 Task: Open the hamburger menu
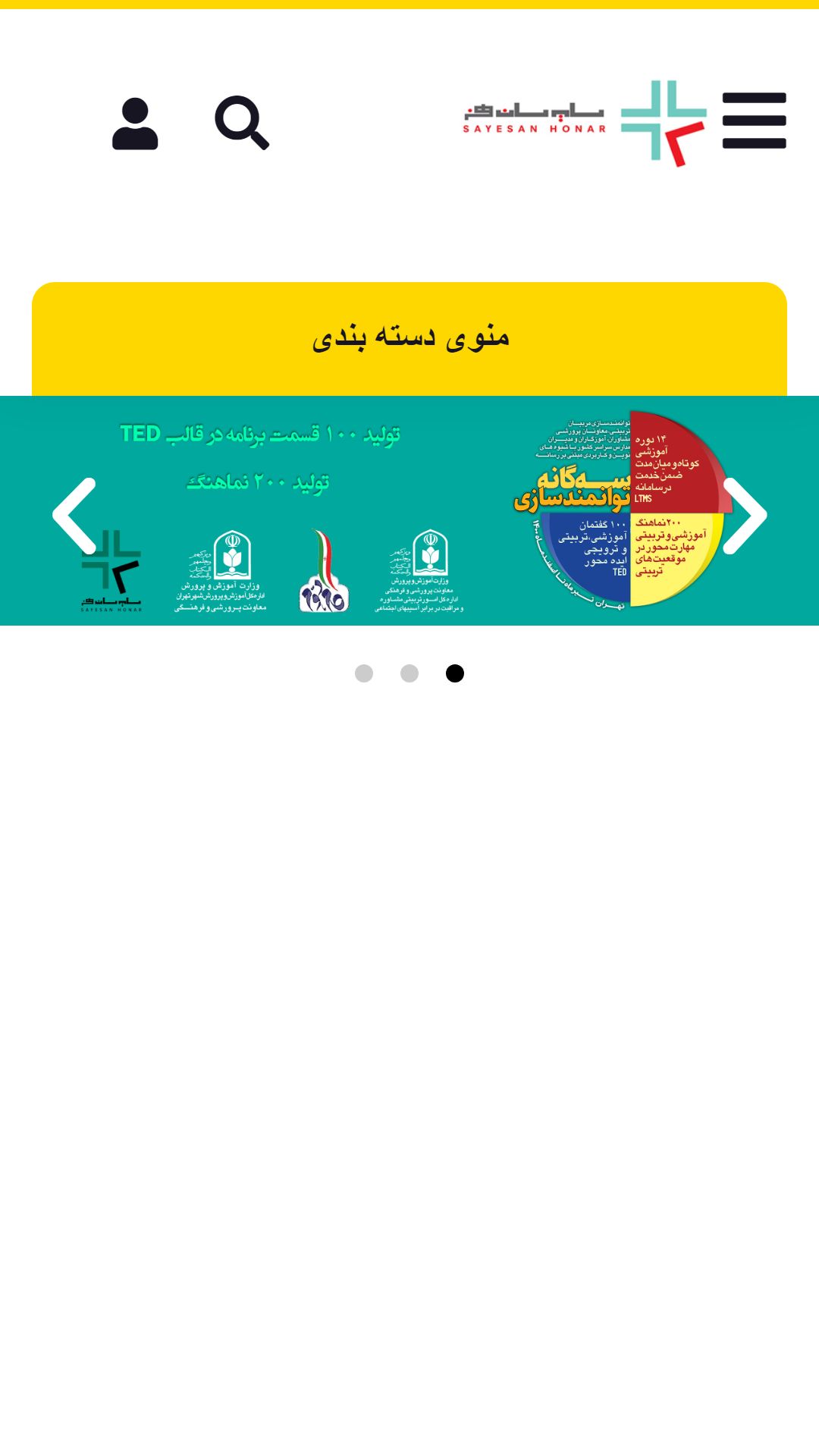(x=754, y=121)
